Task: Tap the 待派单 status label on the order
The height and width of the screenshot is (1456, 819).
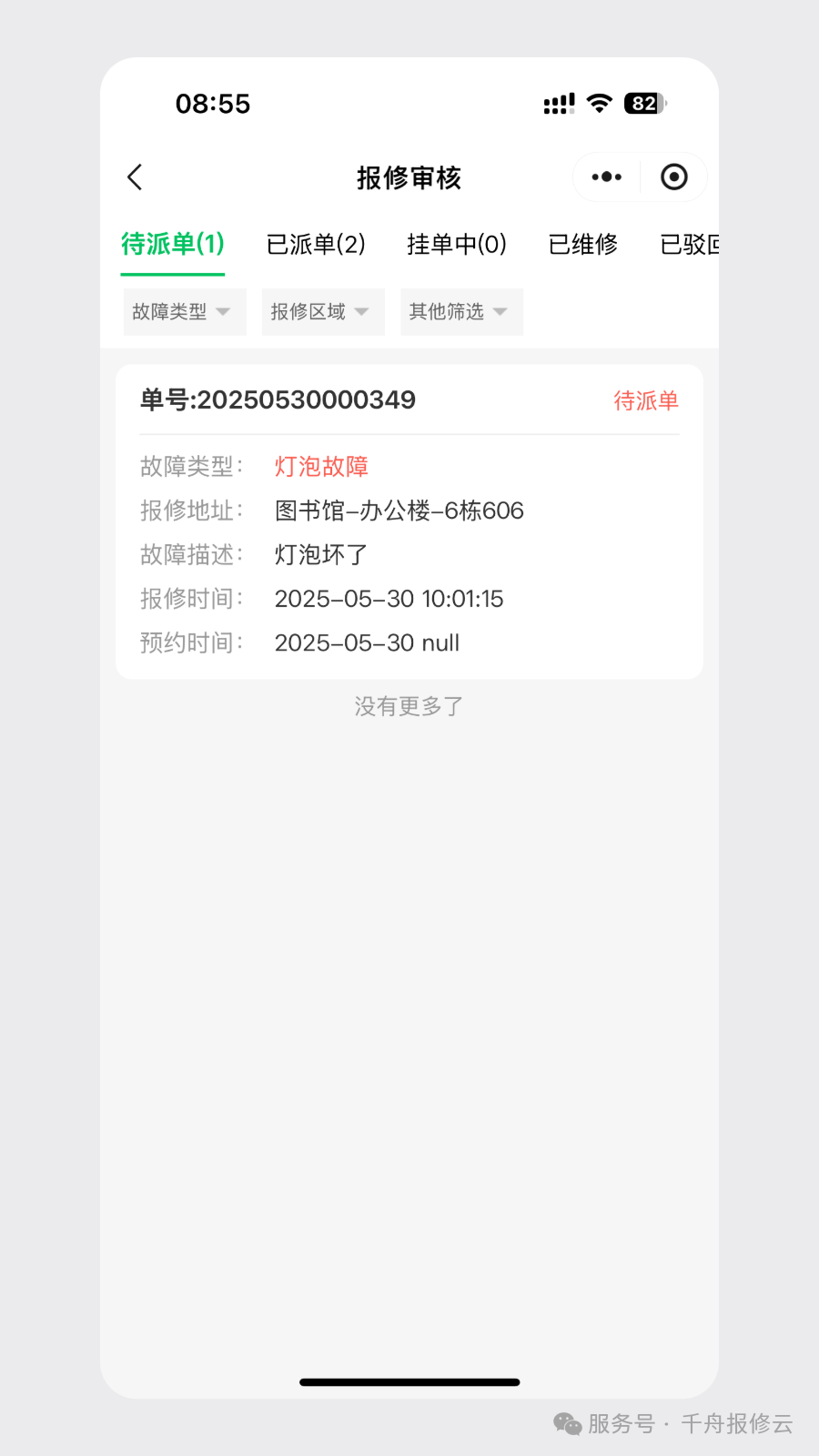Action: click(646, 400)
